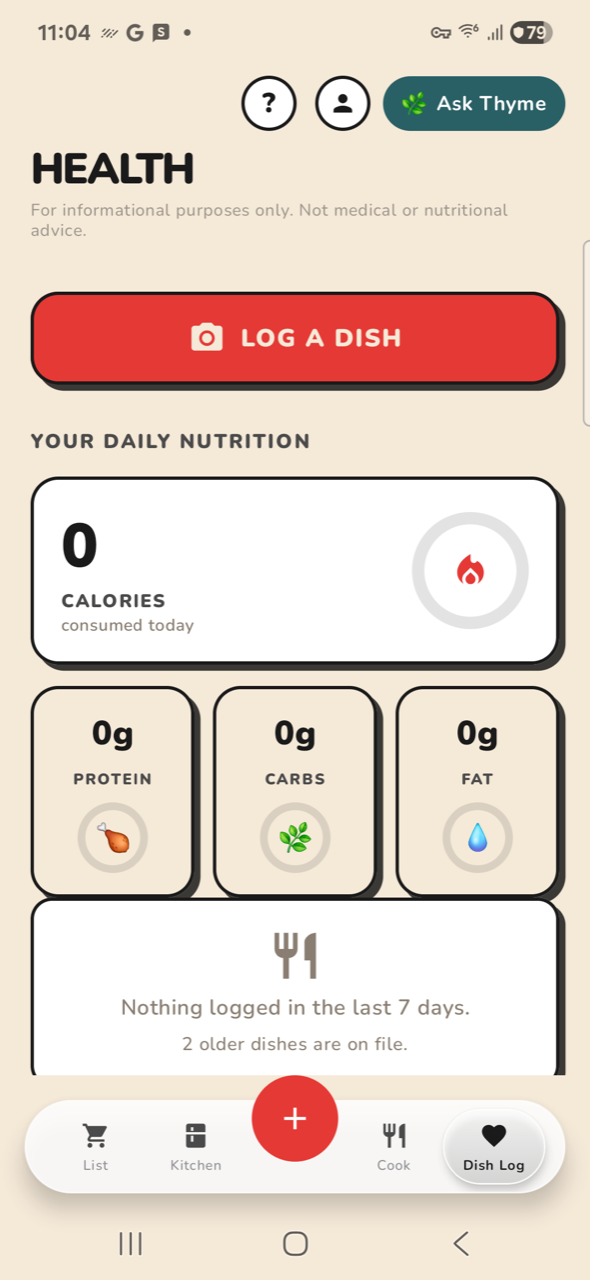Image resolution: width=590 pixels, height=1280 pixels.
Task: Open the Fat nutrition card
Action: pyautogui.click(x=477, y=791)
